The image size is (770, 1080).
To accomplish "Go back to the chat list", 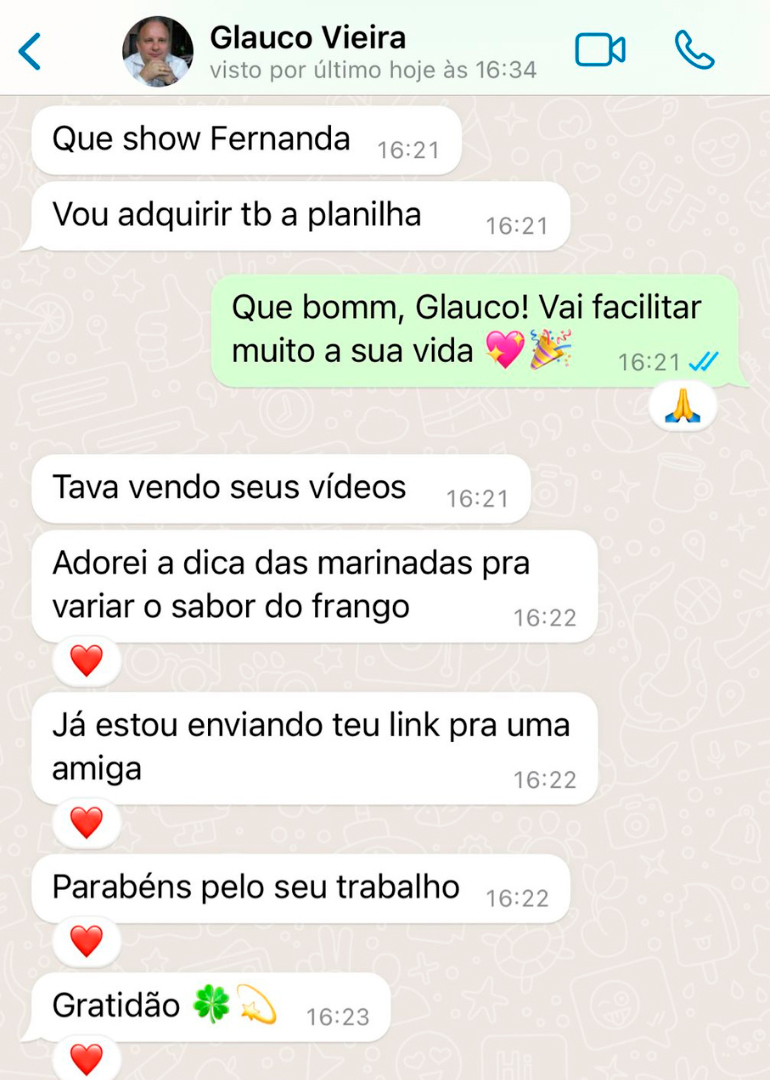I will pos(31,51).
